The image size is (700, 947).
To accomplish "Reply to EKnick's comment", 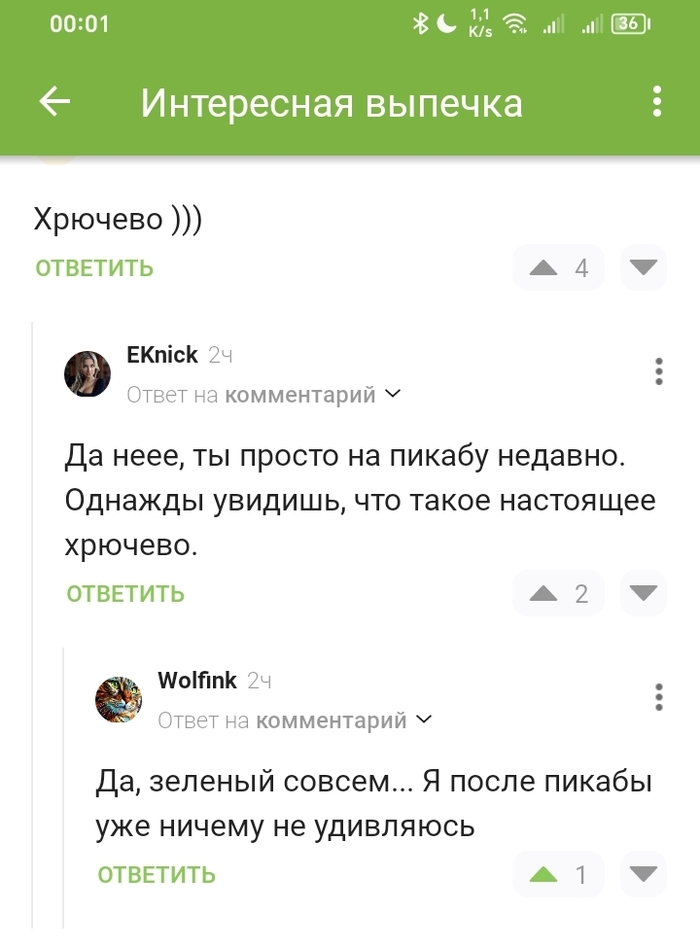I will coord(126,594).
